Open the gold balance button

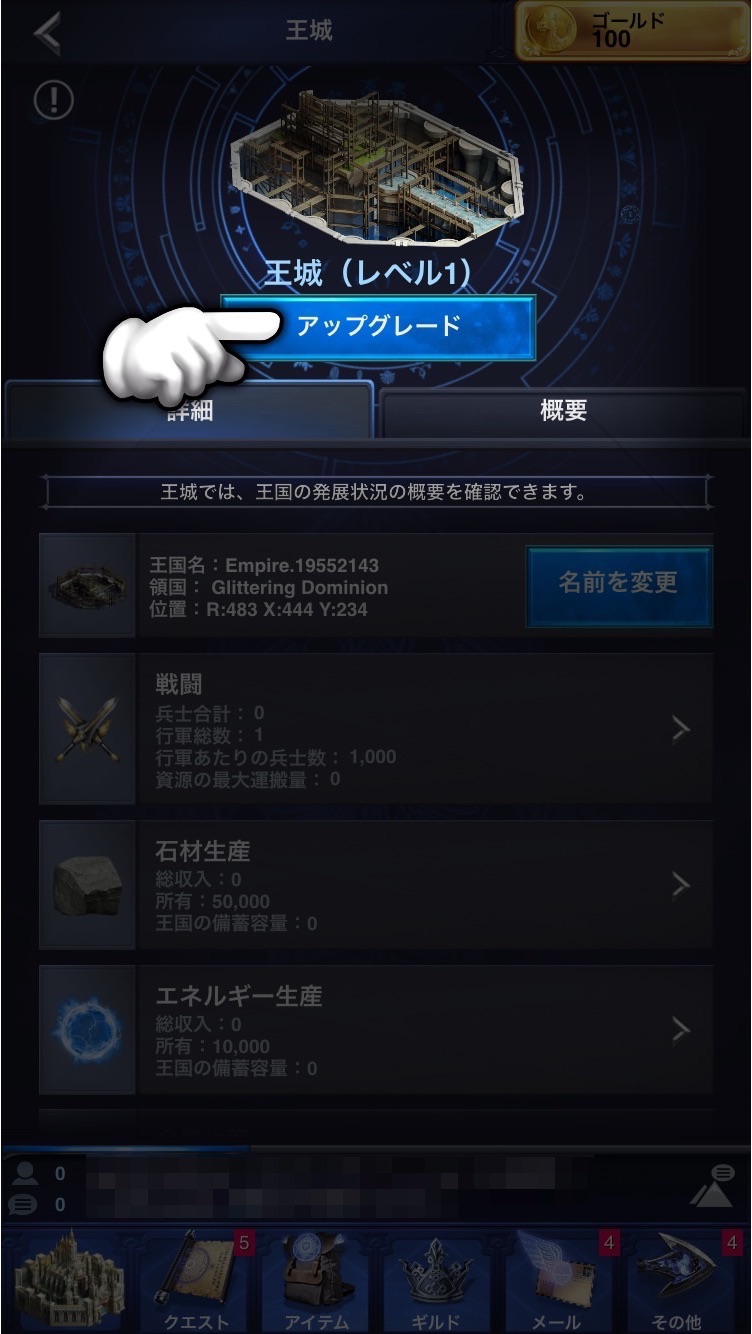tap(630, 31)
